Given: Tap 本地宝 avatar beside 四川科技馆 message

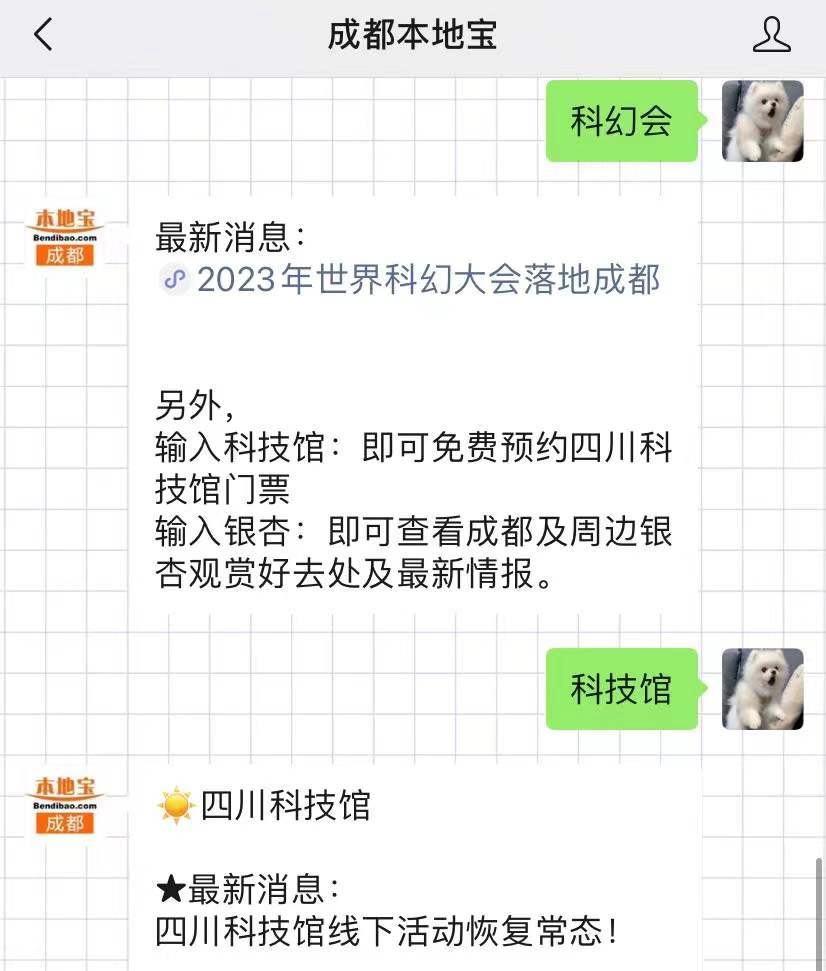Looking at the screenshot, I should [64, 806].
